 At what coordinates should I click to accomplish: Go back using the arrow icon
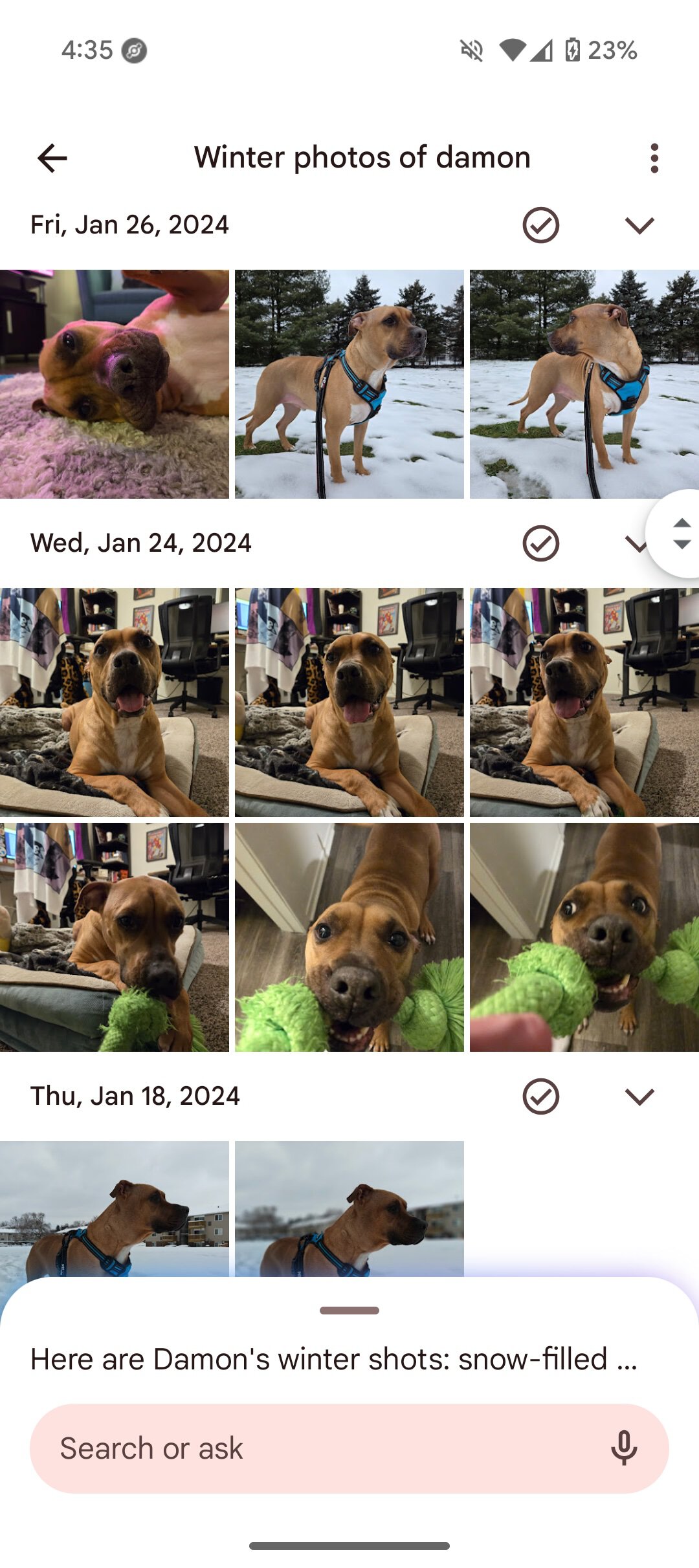(x=52, y=158)
